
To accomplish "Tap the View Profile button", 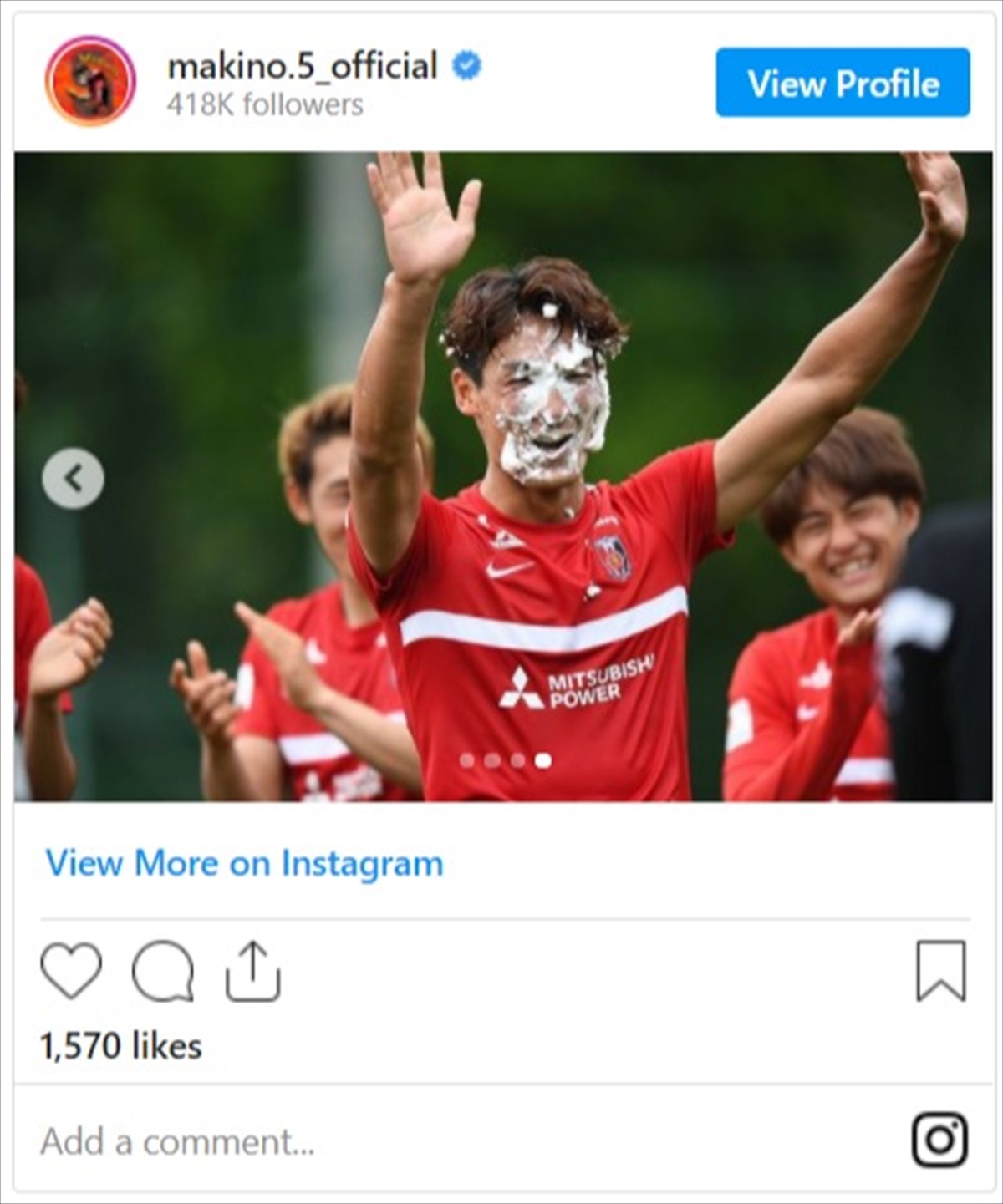I will (x=843, y=83).
